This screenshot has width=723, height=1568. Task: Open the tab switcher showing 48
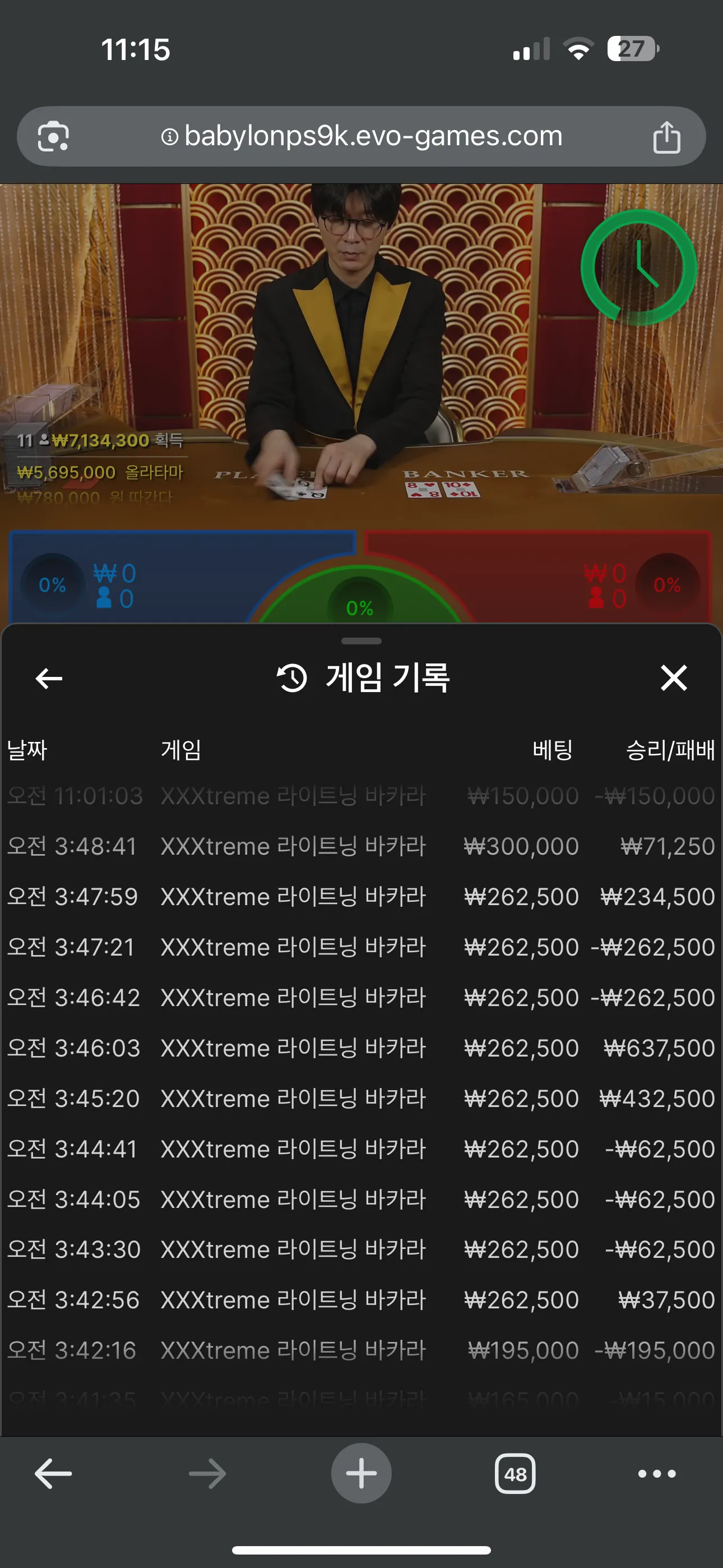click(515, 1474)
